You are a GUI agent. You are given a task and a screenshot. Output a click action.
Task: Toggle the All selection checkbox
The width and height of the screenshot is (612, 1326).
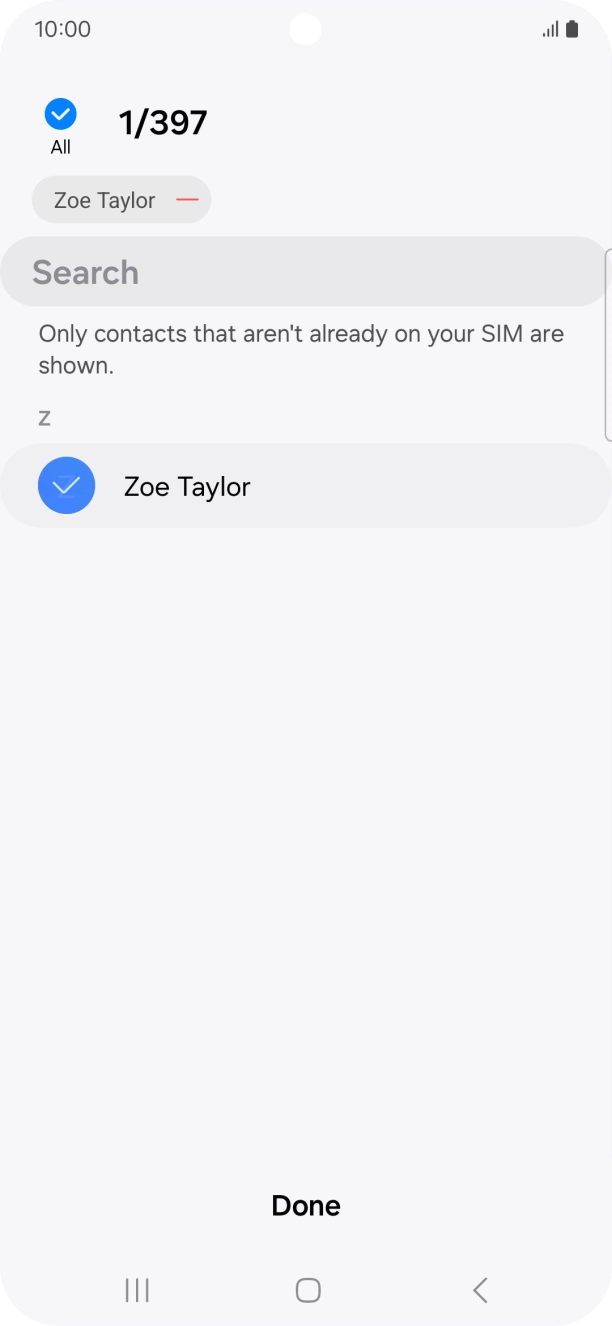pos(61,115)
